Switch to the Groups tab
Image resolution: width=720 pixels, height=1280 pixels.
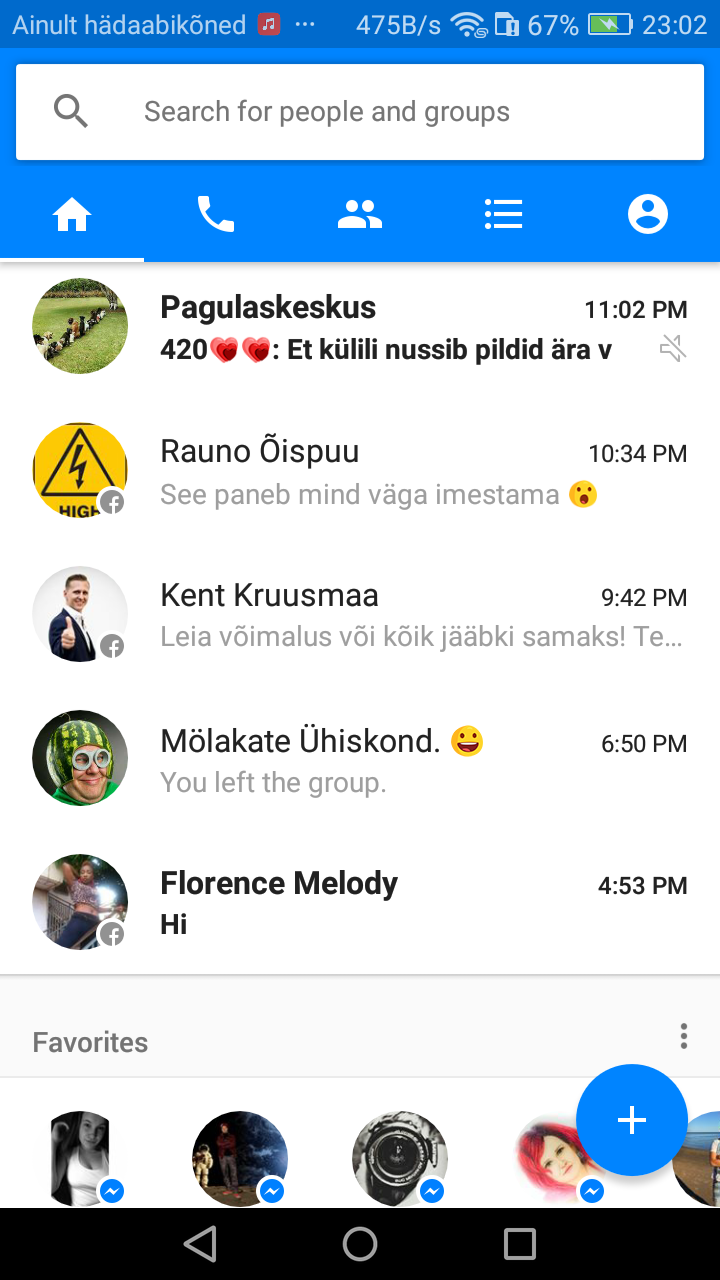360,214
